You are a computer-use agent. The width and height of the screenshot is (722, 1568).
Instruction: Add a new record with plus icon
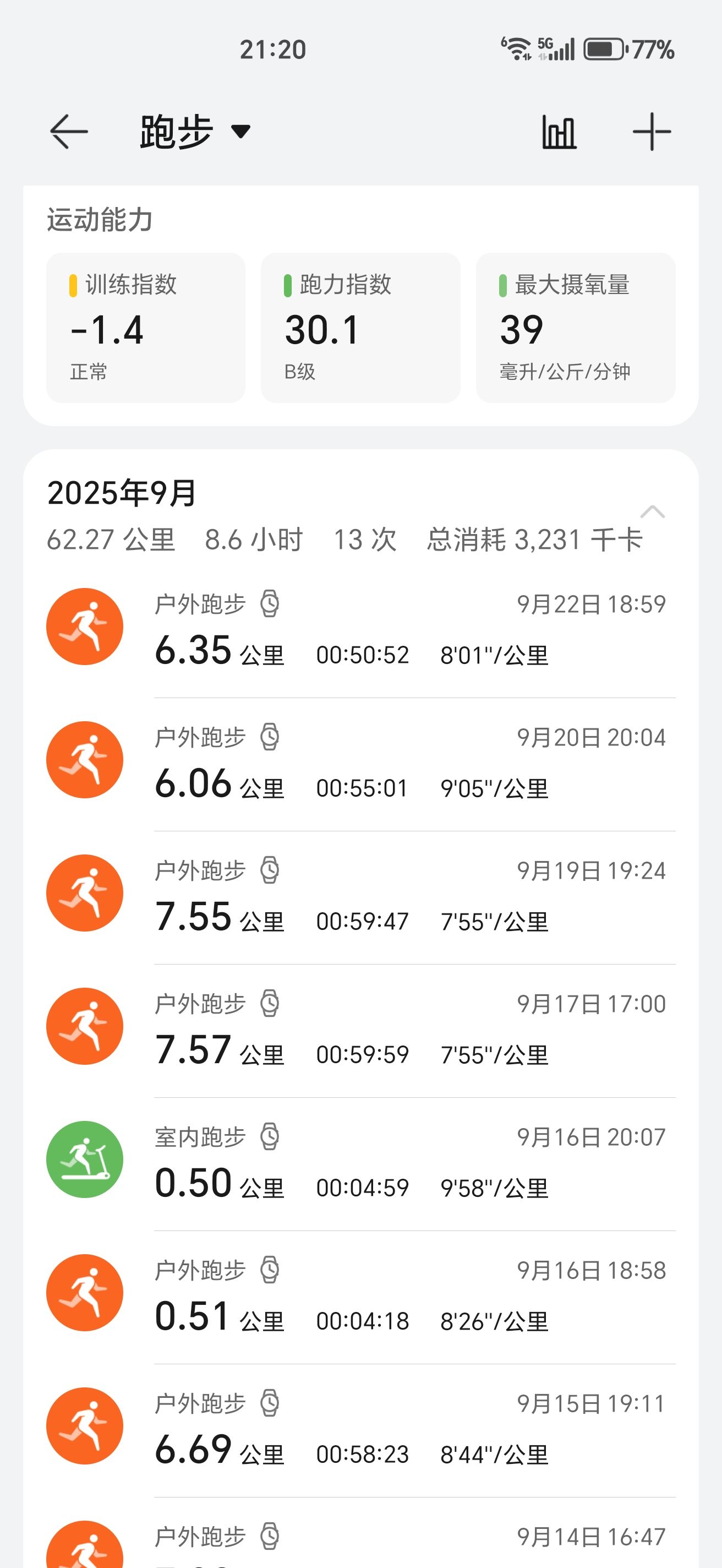[x=652, y=132]
